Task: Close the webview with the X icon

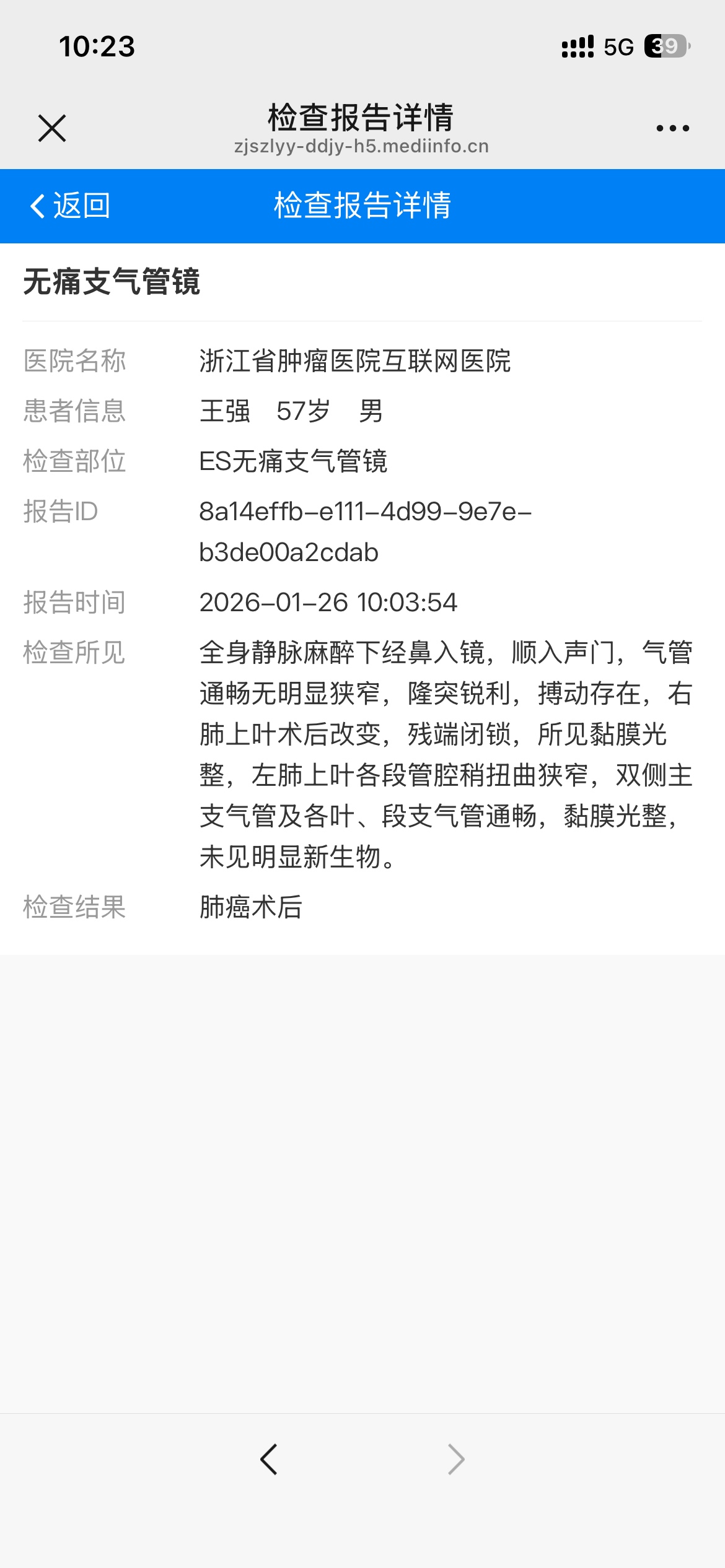Action: [x=52, y=128]
